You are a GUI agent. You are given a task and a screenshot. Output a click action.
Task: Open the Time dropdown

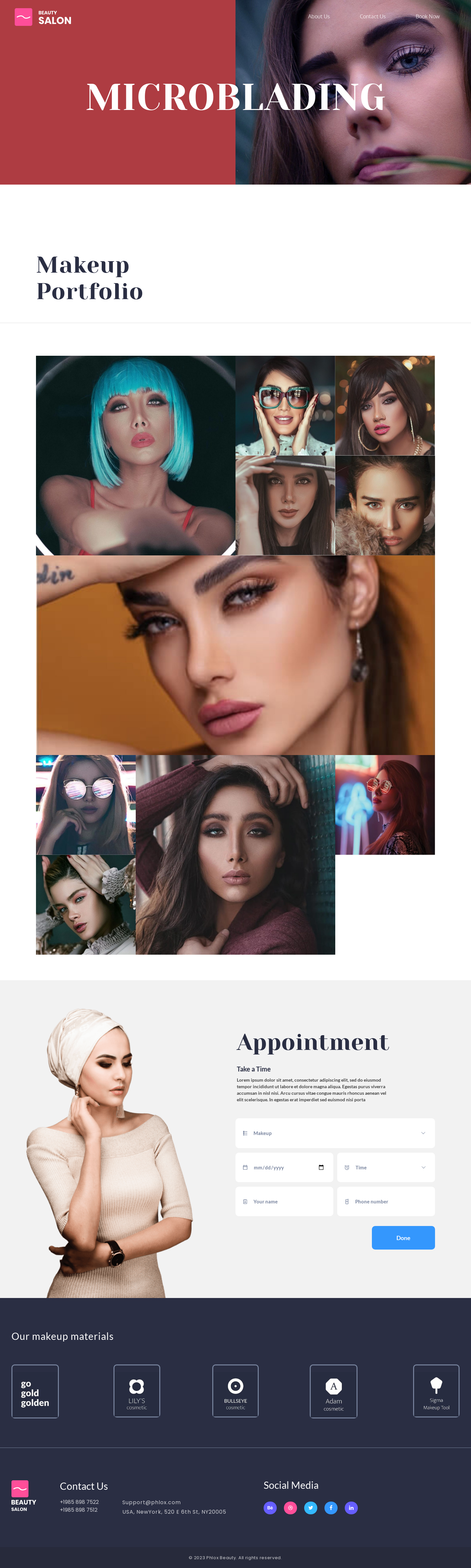tap(386, 1167)
